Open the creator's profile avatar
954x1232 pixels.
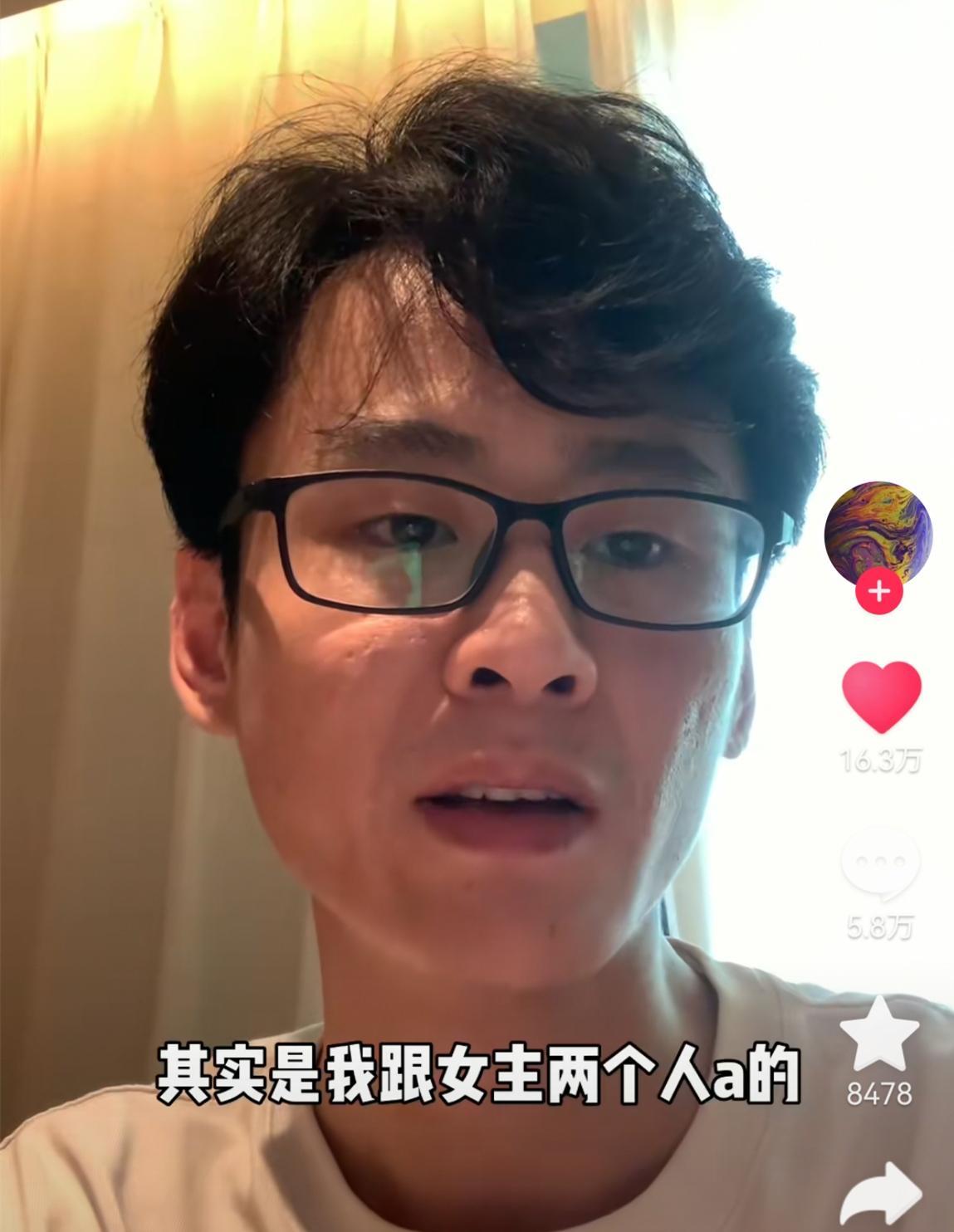(x=878, y=532)
